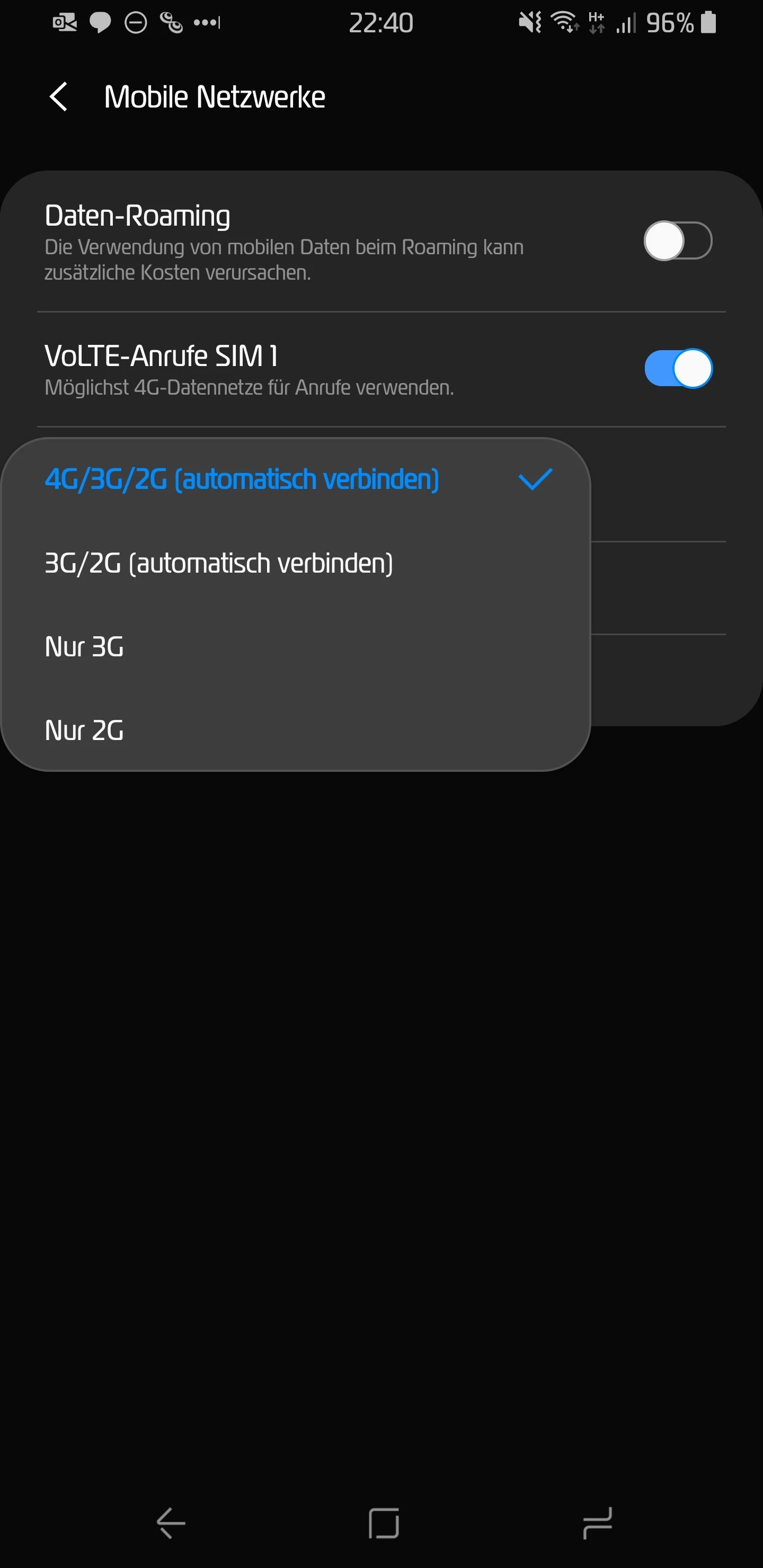This screenshot has height=1568, width=763.
Task: Choose 3G/2G (automatisch verbinden)
Action: (x=219, y=563)
